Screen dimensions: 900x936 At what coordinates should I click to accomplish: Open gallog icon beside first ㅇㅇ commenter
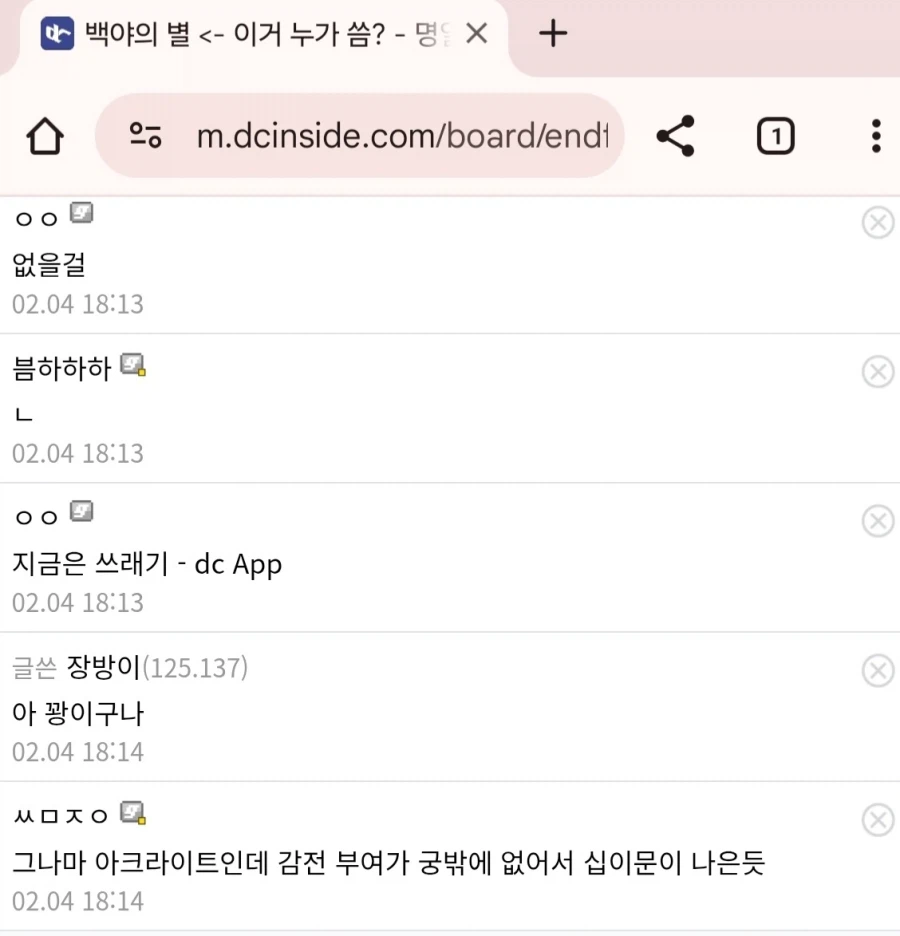[82, 211]
